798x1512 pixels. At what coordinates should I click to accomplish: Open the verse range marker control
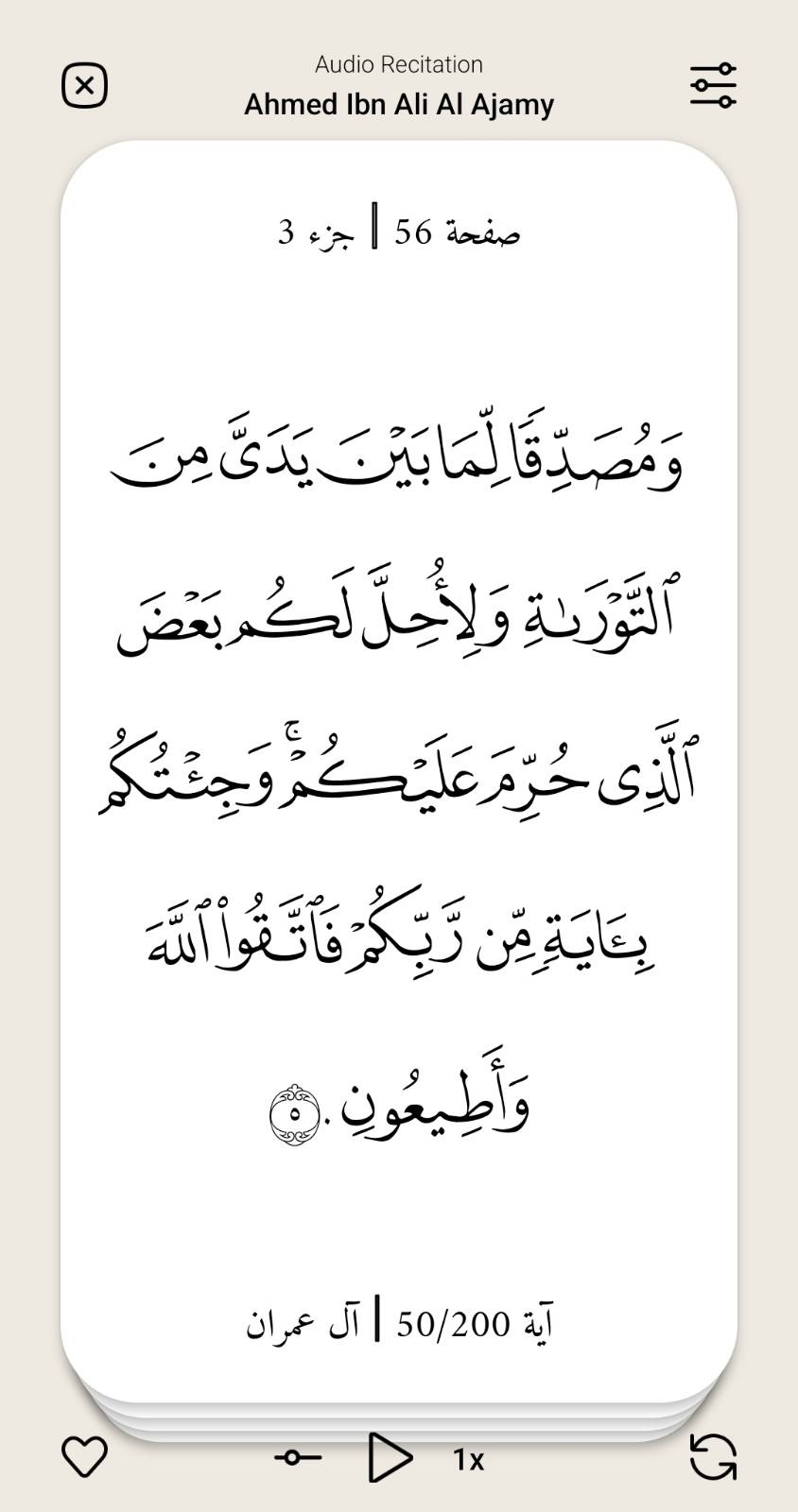[298, 1458]
